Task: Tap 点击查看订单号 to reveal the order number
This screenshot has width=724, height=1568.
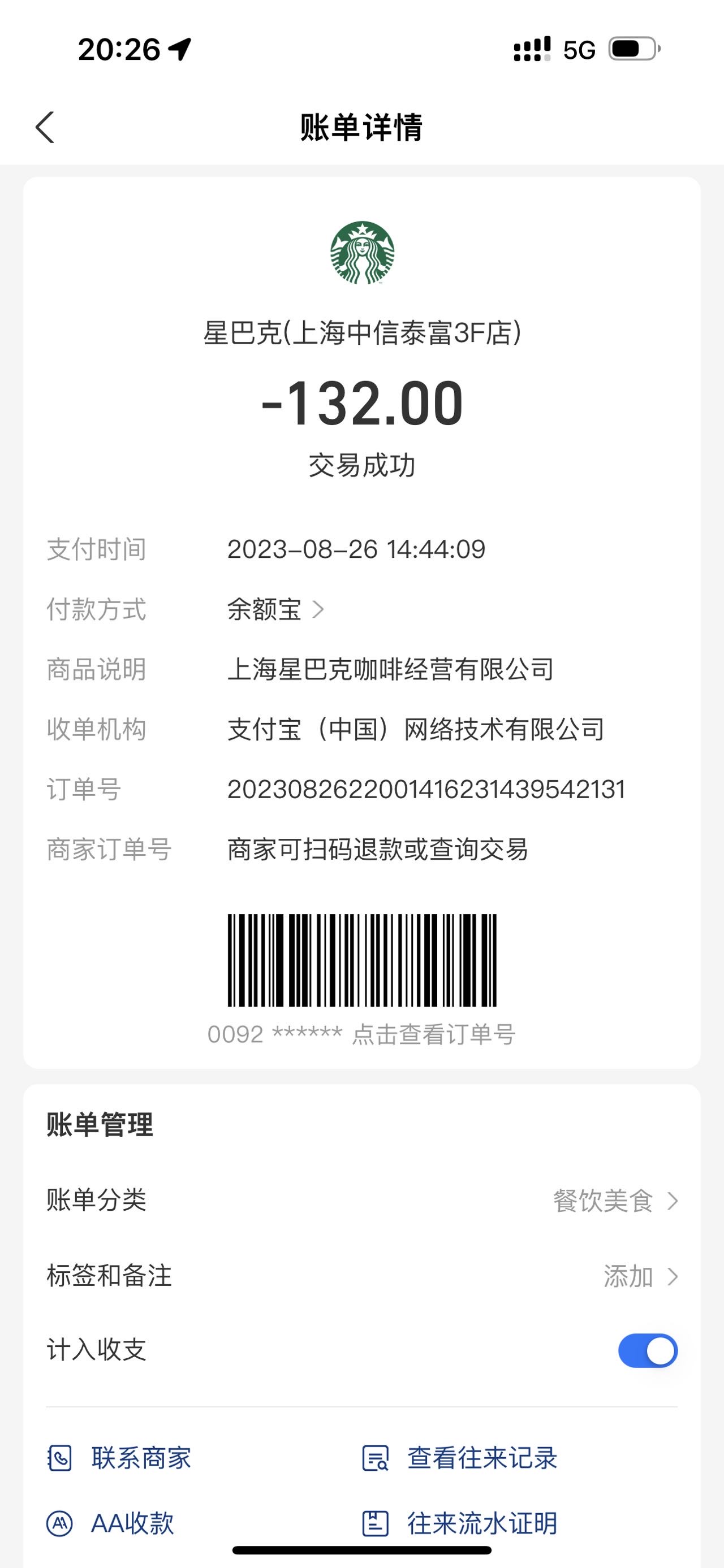Action: [x=433, y=1034]
